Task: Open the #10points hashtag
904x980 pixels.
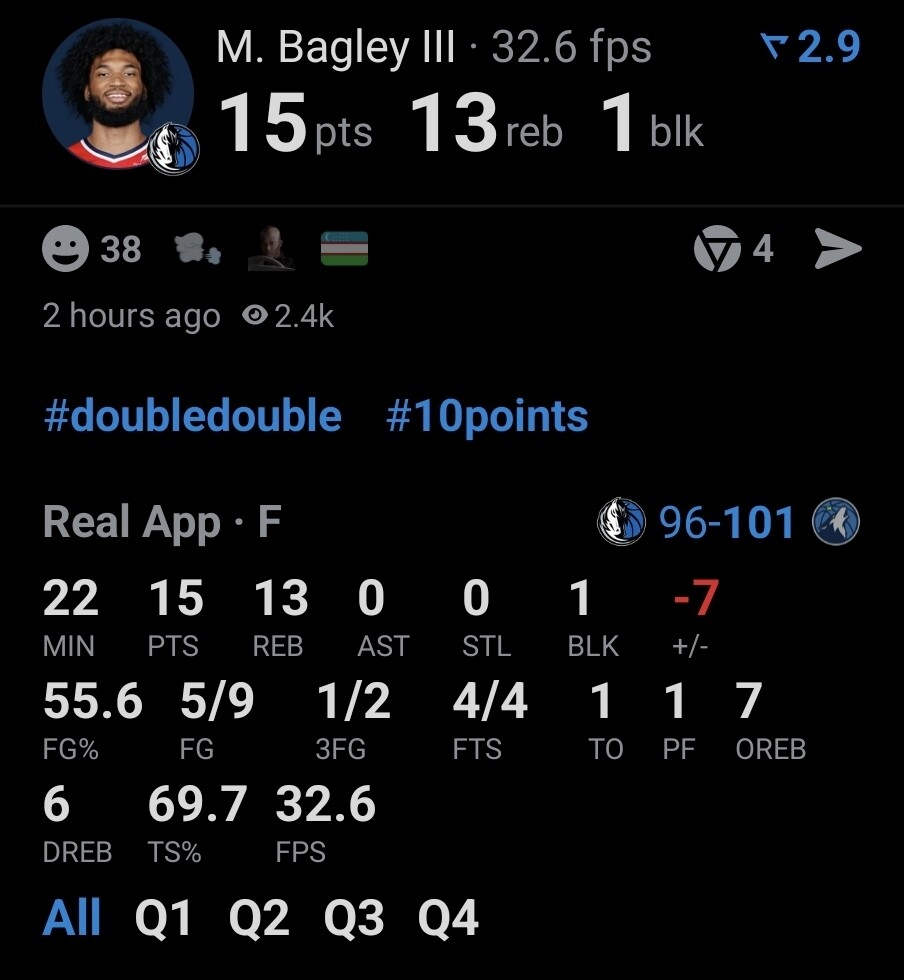Action: tap(487, 416)
